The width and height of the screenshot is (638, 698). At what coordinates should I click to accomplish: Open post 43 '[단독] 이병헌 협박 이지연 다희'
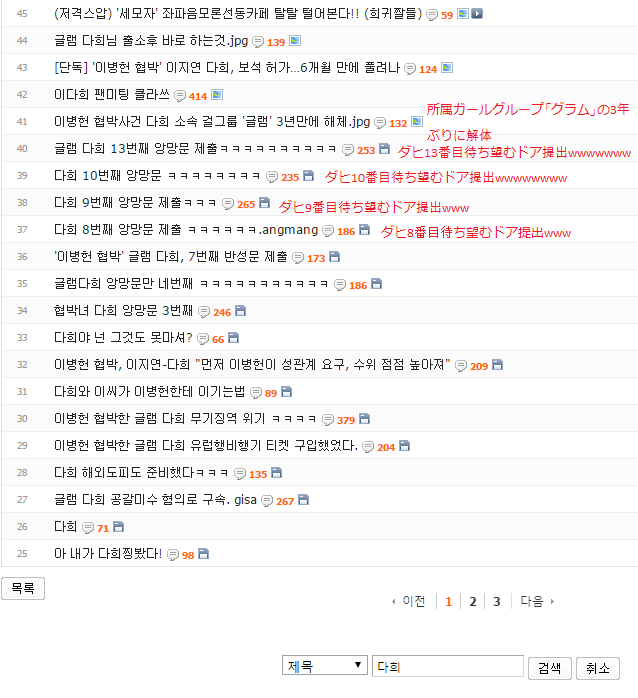pyautogui.click(x=226, y=68)
